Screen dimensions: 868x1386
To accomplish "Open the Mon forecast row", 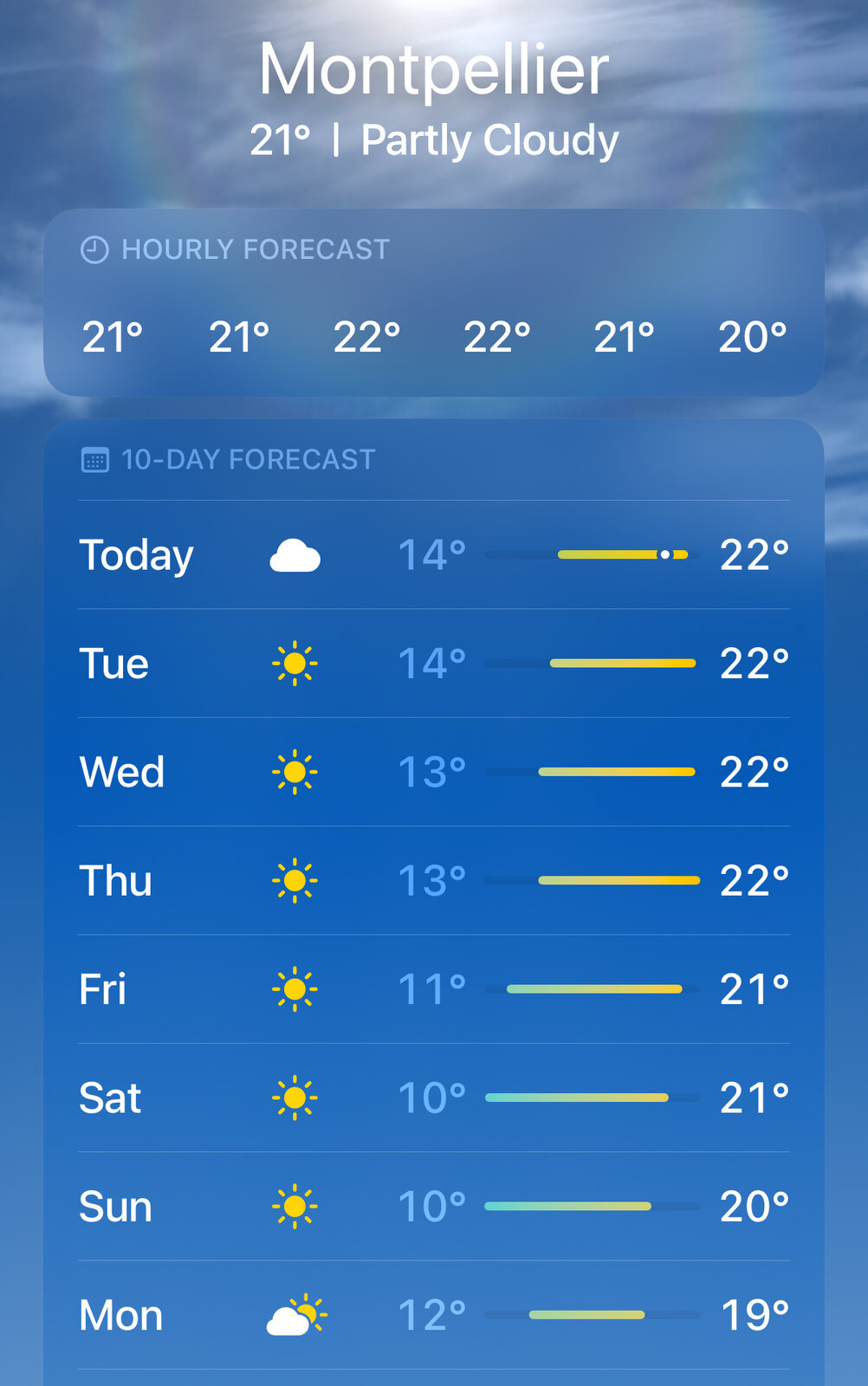I will pyautogui.click(x=433, y=1315).
